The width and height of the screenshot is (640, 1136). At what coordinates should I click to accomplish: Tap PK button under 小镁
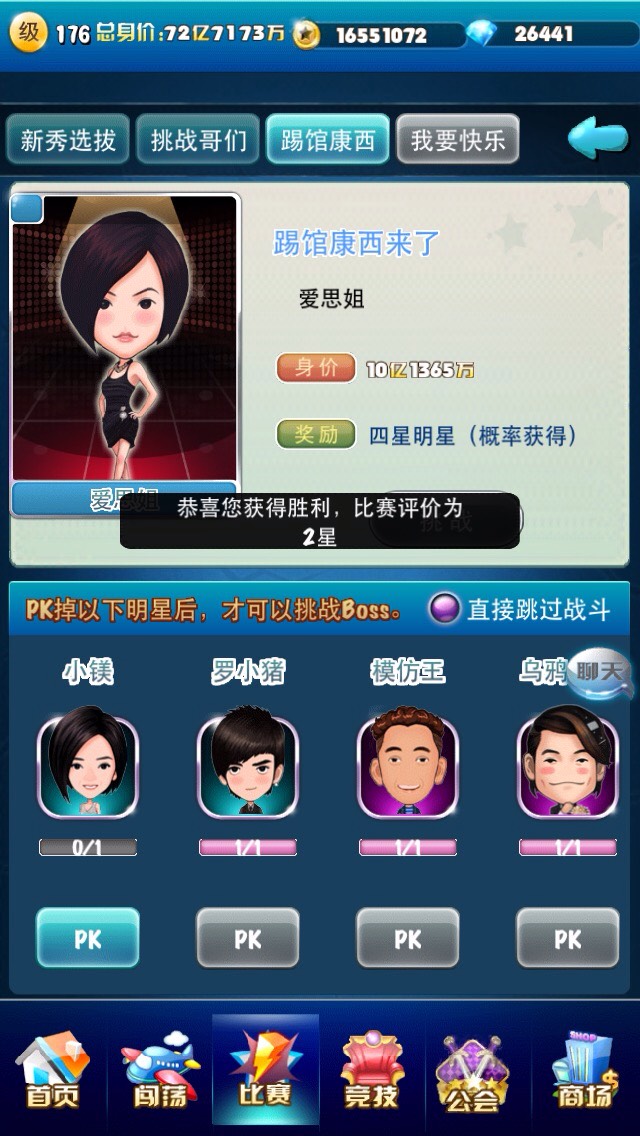pyautogui.click(x=88, y=938)
